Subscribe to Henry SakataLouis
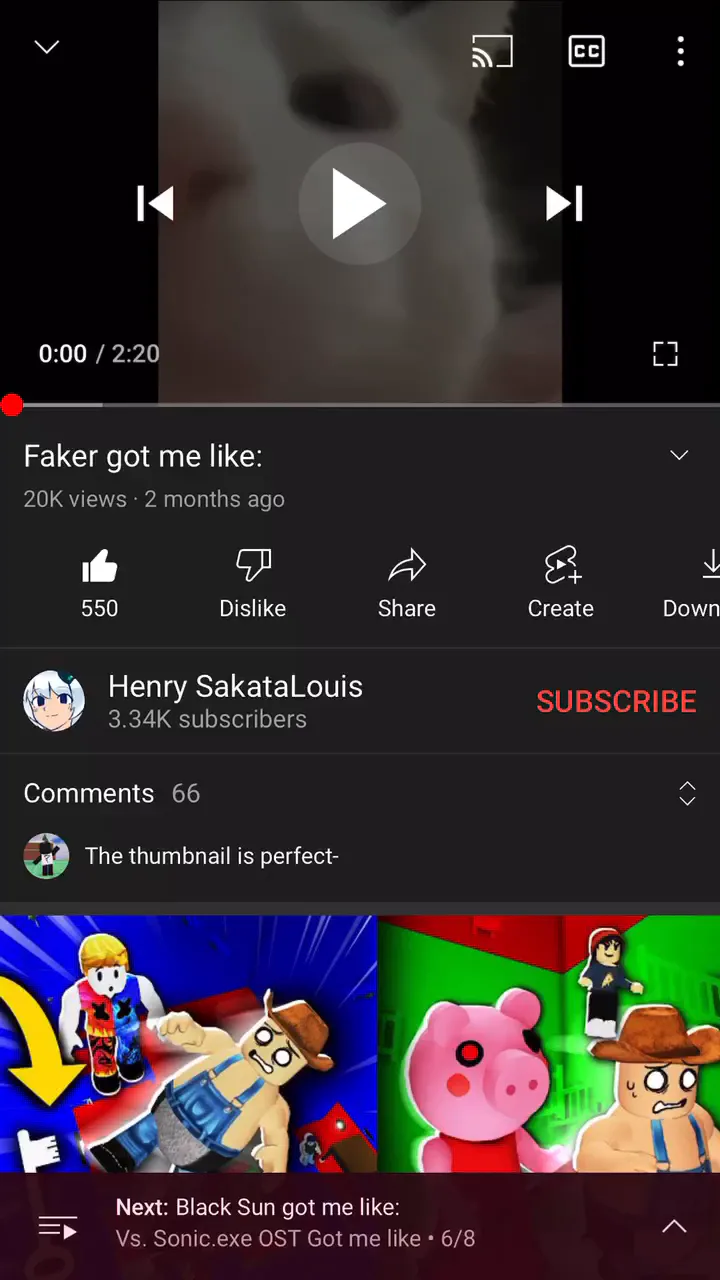720x1280 pixels. pyautogui.click(x=616, y=701)
